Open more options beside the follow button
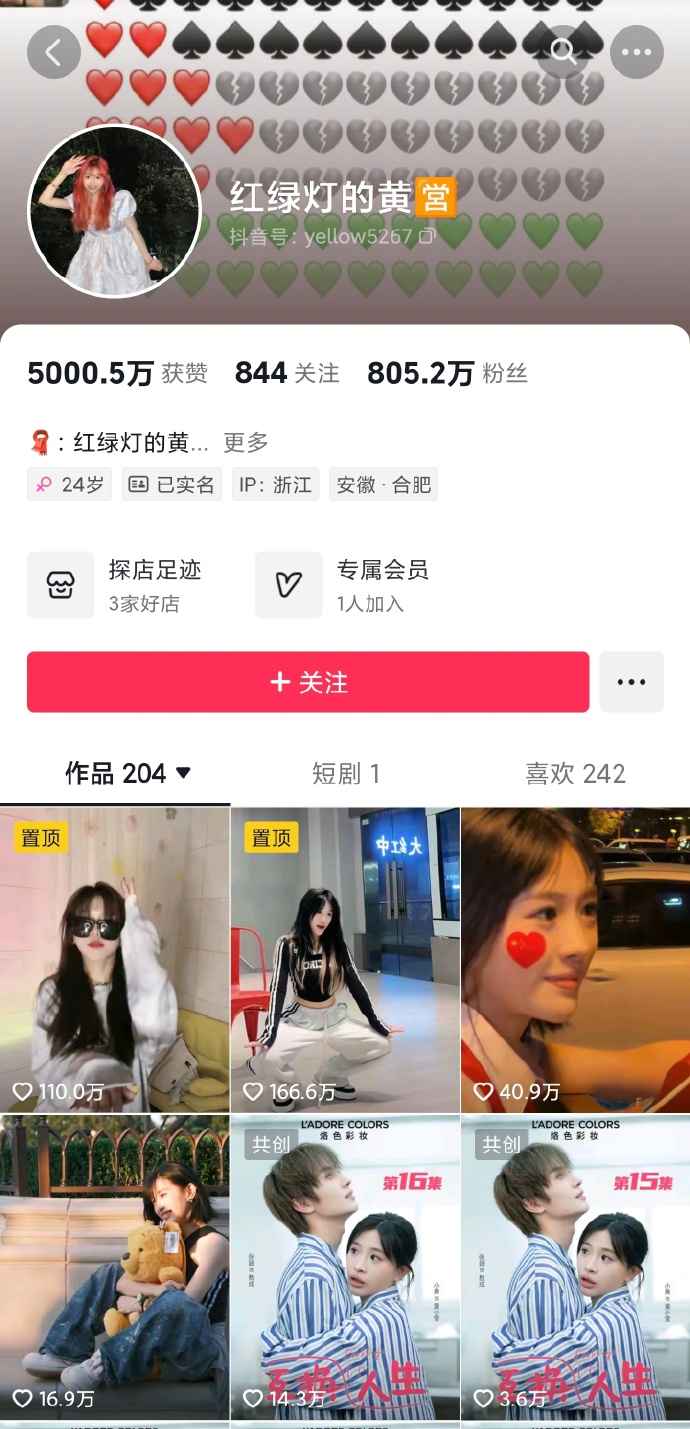The image size is (690, 1429). (631, 682)
